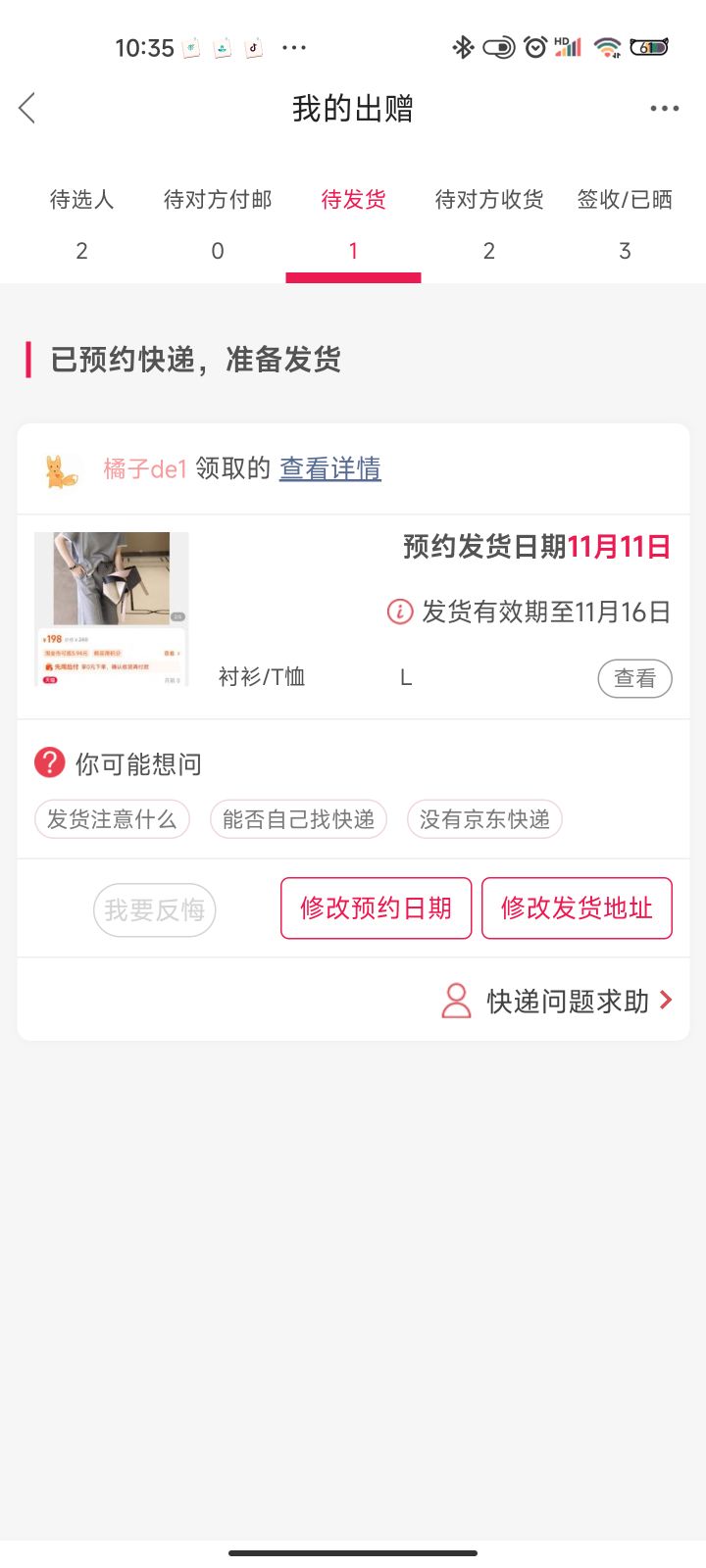Image resolution: width=706 pixels, height=1568 pixels.
Task: Tap the 查看详情 link
Action: 330,468
